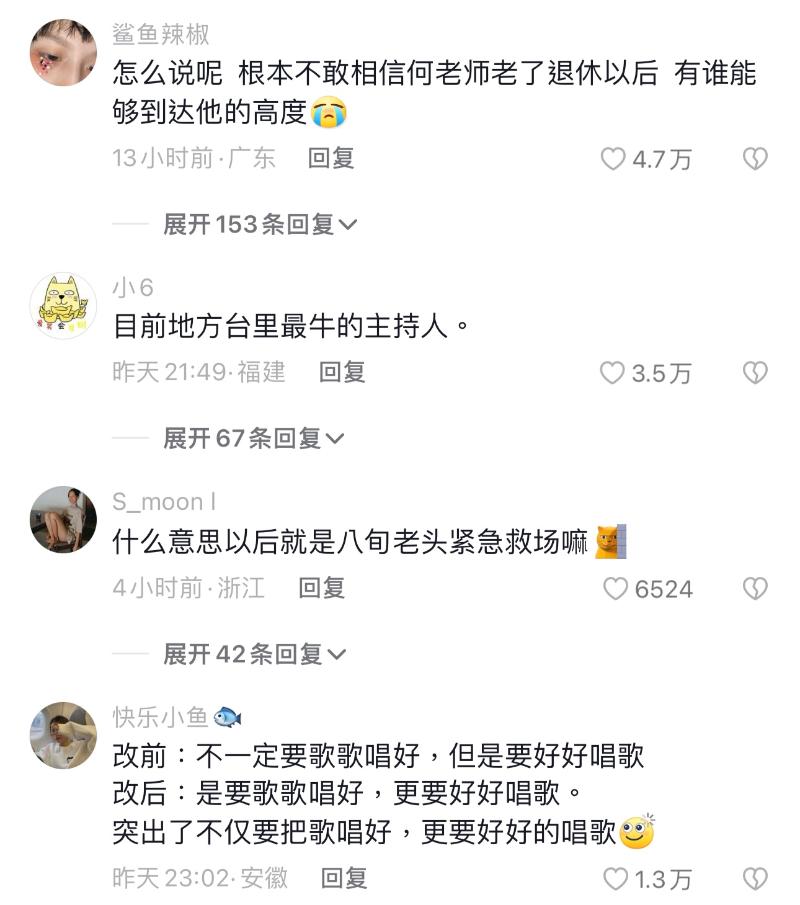Expand 153 replies under 鲨鱼辣椒's comment
800x905 pixels.
pyautogui.click(x=260, y=224)
